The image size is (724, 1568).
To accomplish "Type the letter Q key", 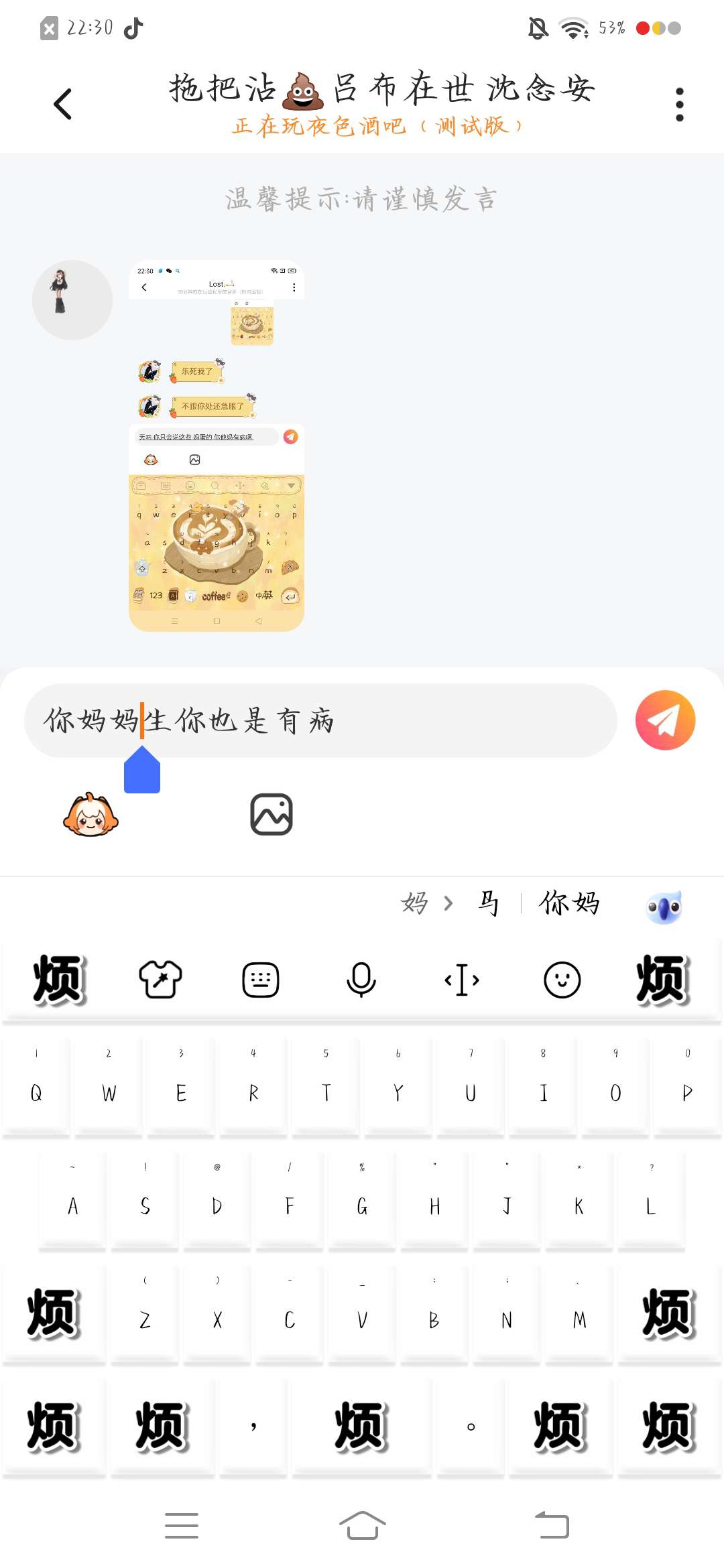I will [x=36, y=1087].
